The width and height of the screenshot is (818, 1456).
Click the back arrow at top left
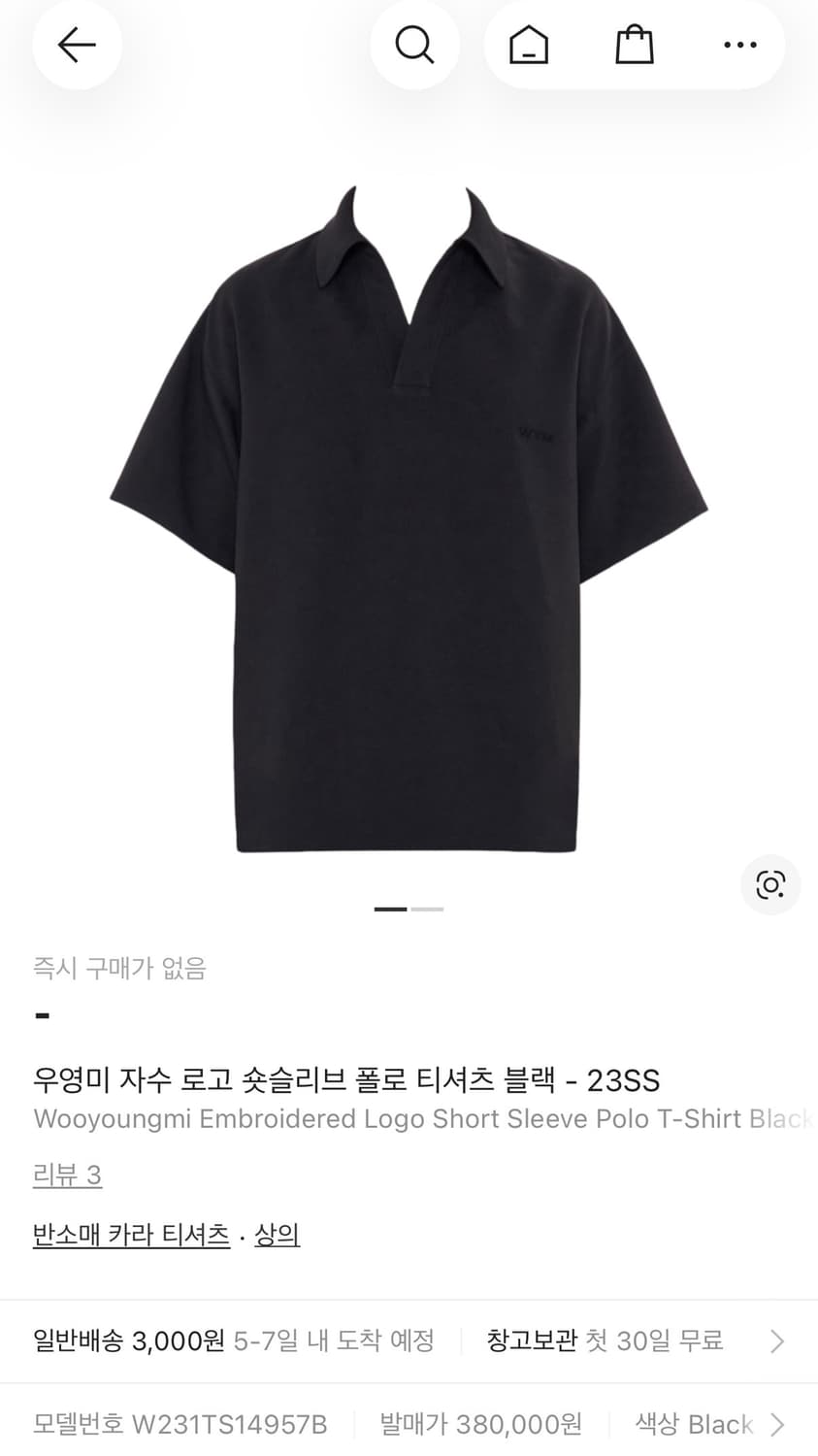pyautogui.click(x=77, y=45)
